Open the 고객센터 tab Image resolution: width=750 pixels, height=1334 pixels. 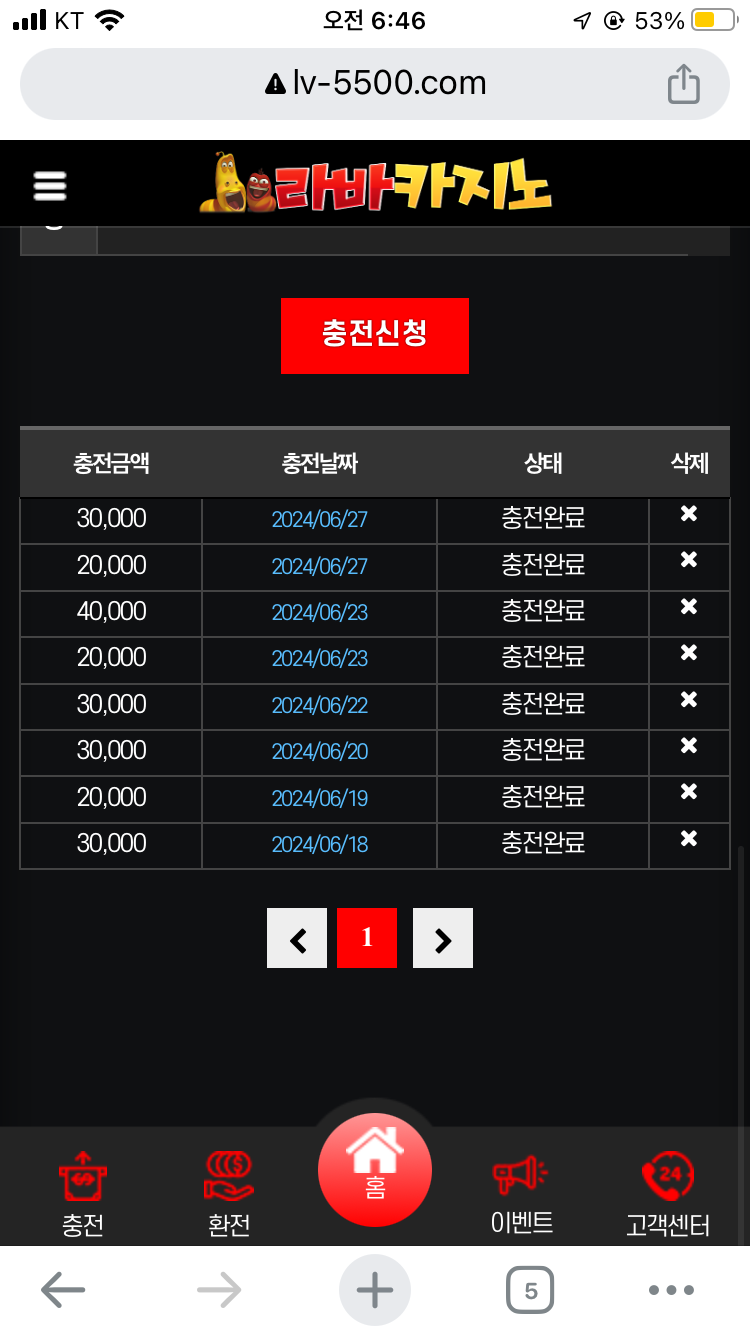[x=667, y=1195]
